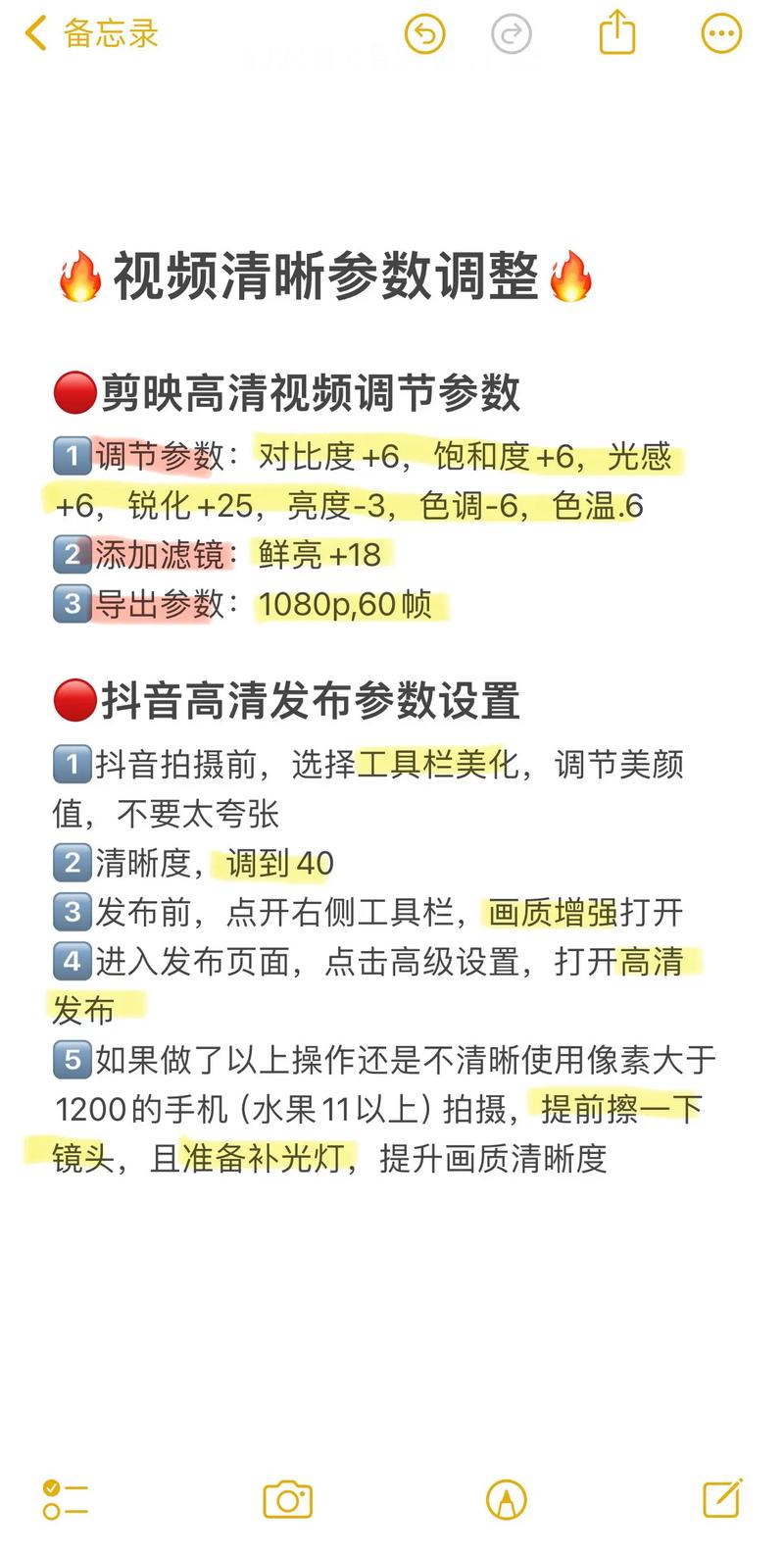The image size is (784, 1555).
Task: Open the camera to attach a photo
Action: (x=287, y=1499)
